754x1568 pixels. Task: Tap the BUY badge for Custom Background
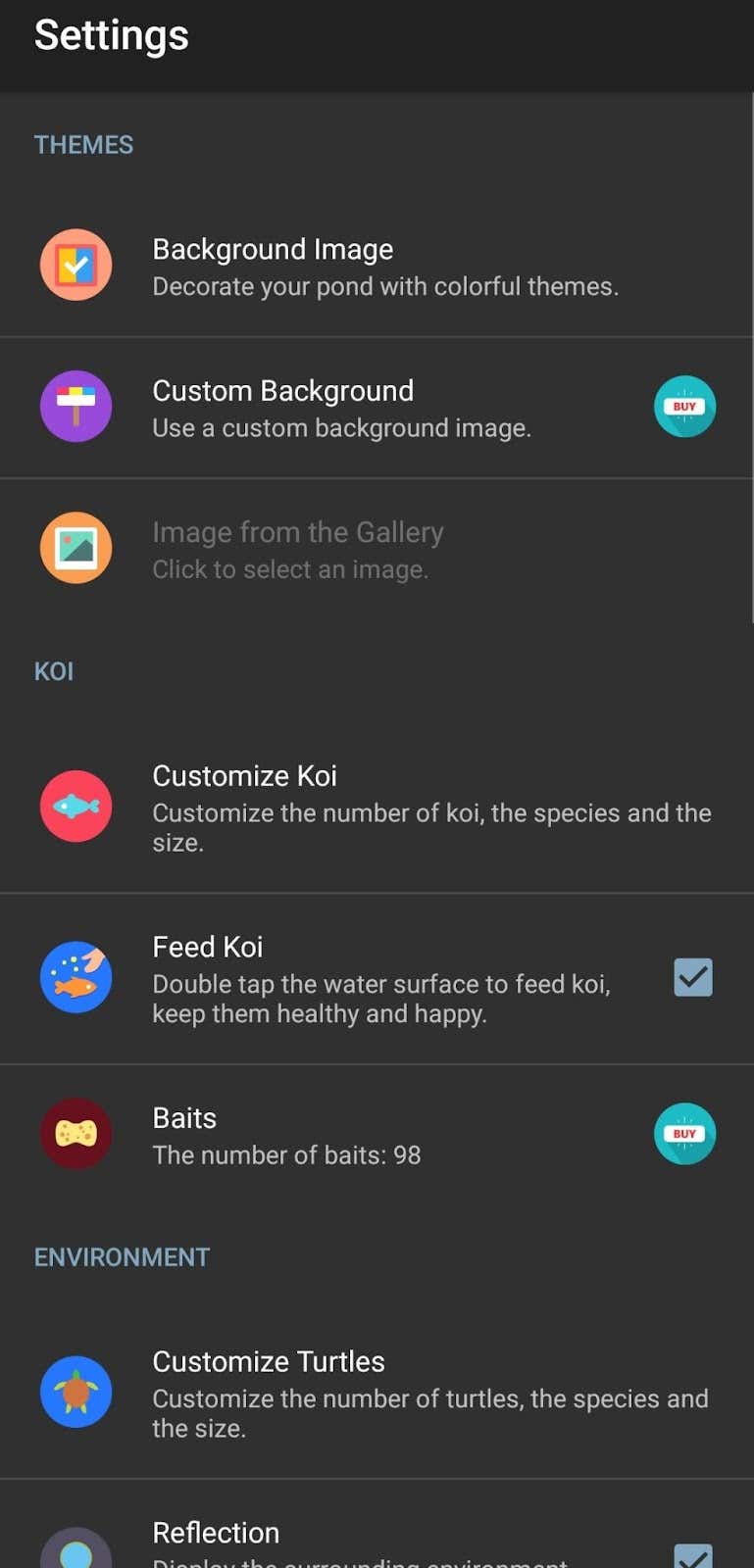click(x=684, y=407)
